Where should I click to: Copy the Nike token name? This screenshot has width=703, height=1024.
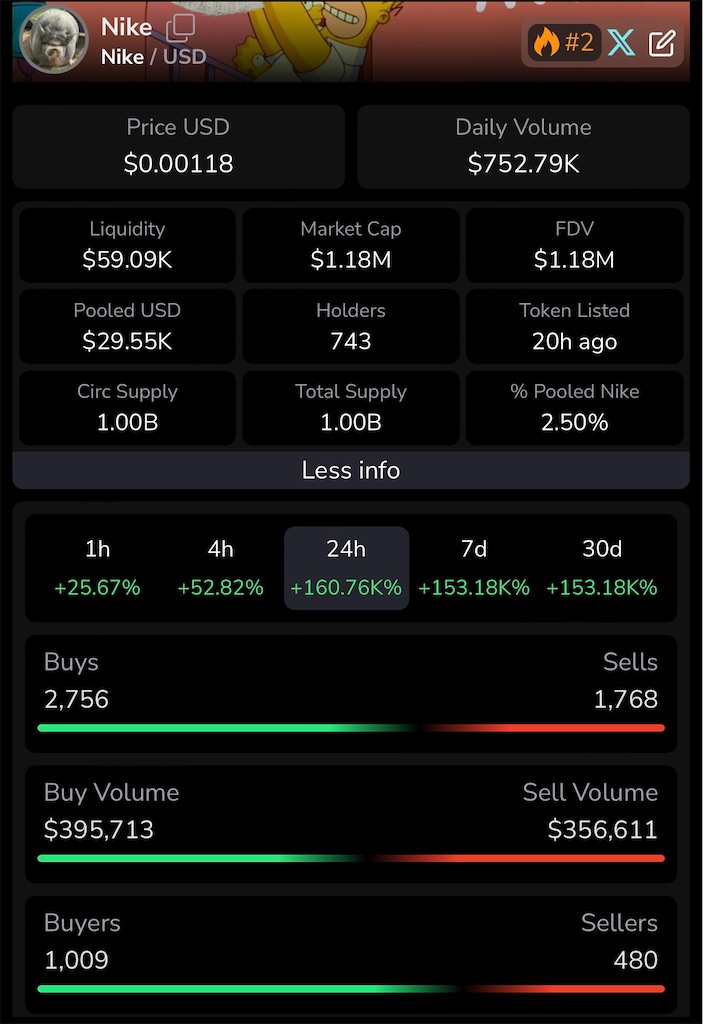(180, 27)
